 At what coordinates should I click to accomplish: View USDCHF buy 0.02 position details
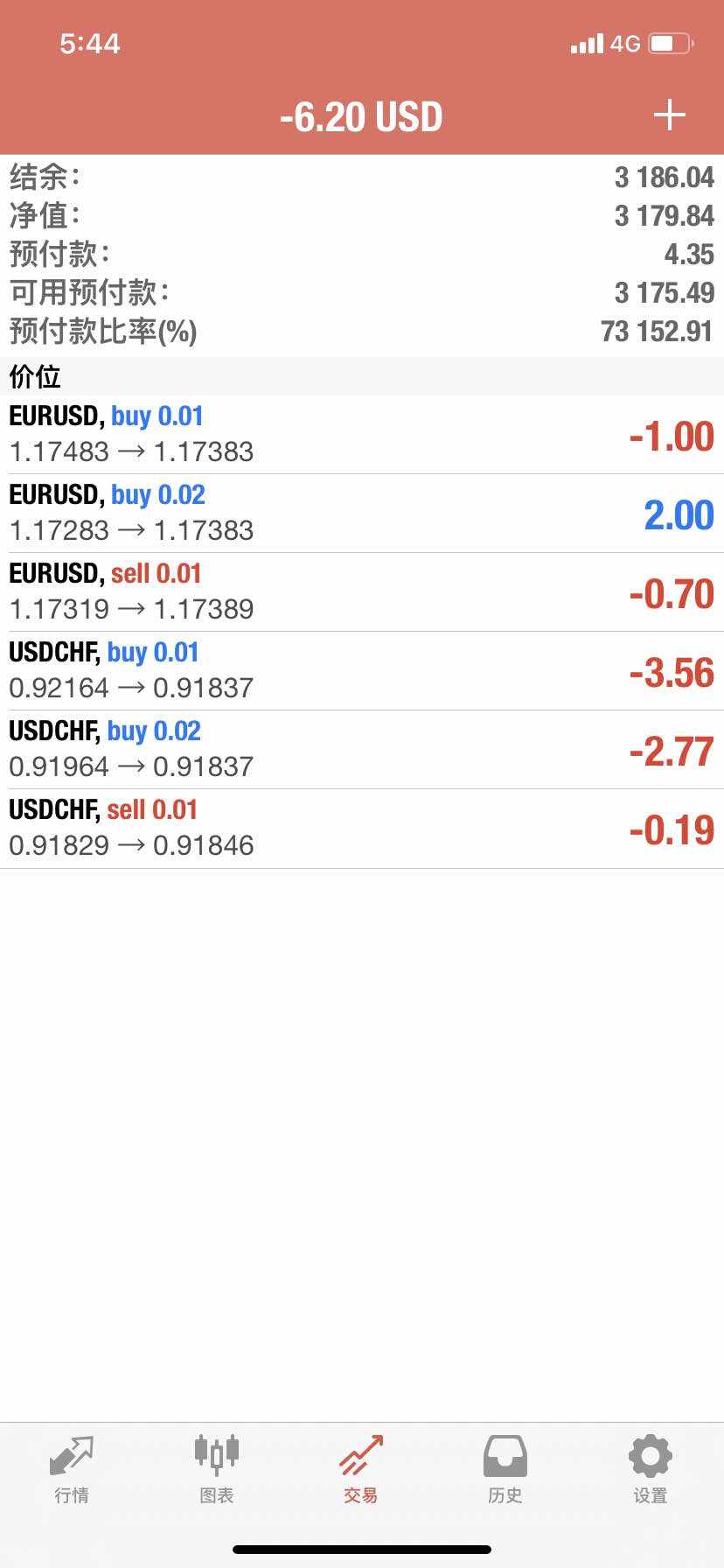click(x=362, y=749)
